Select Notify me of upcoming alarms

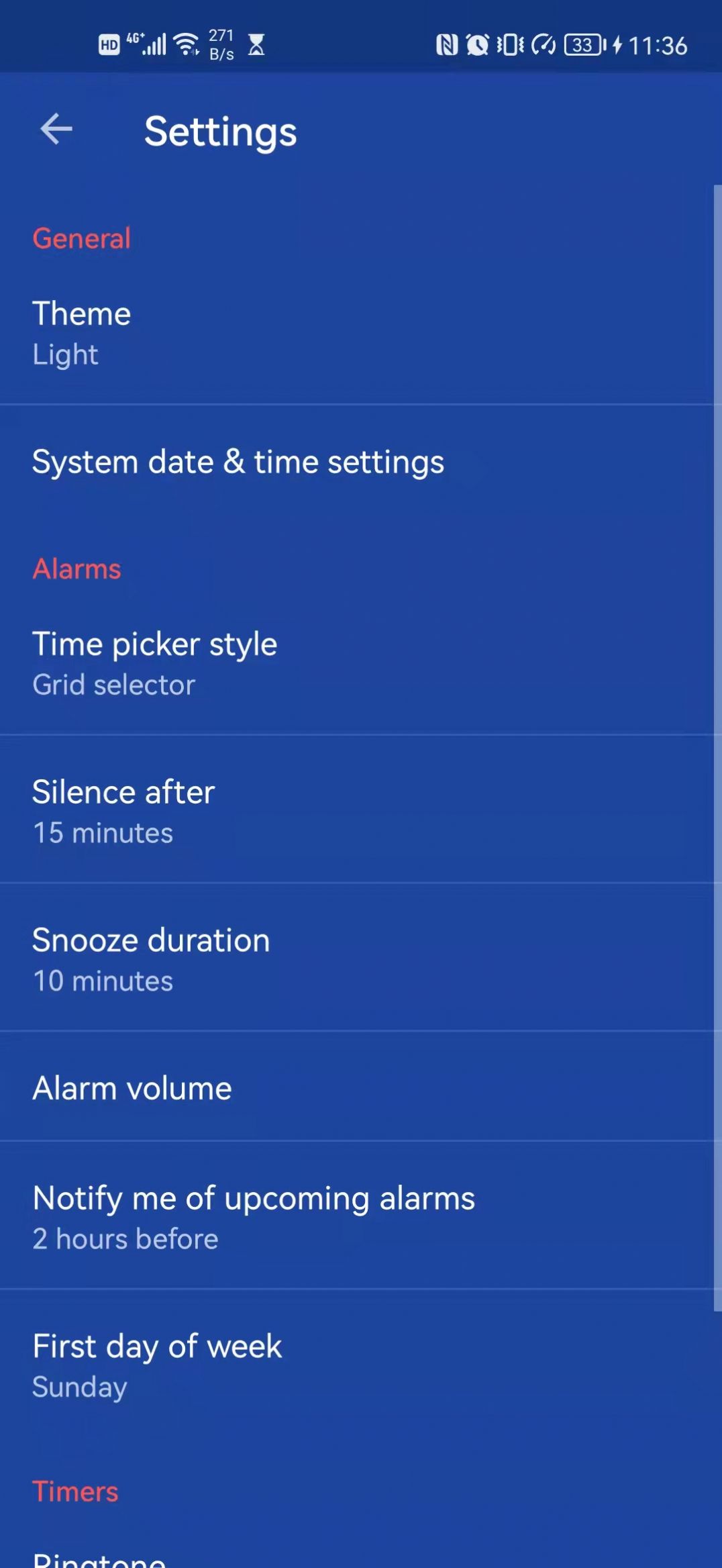[356, 1217]
